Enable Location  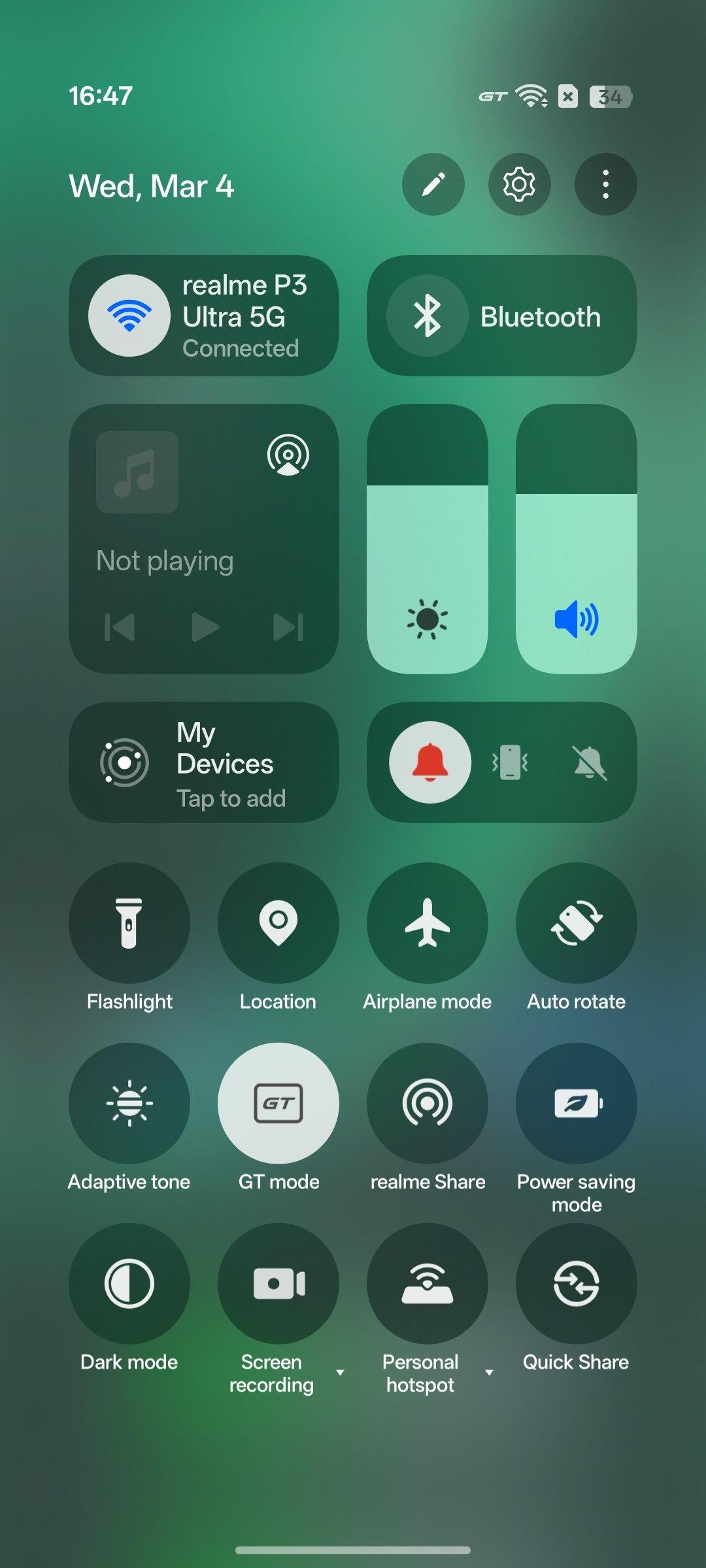[278, 923]
